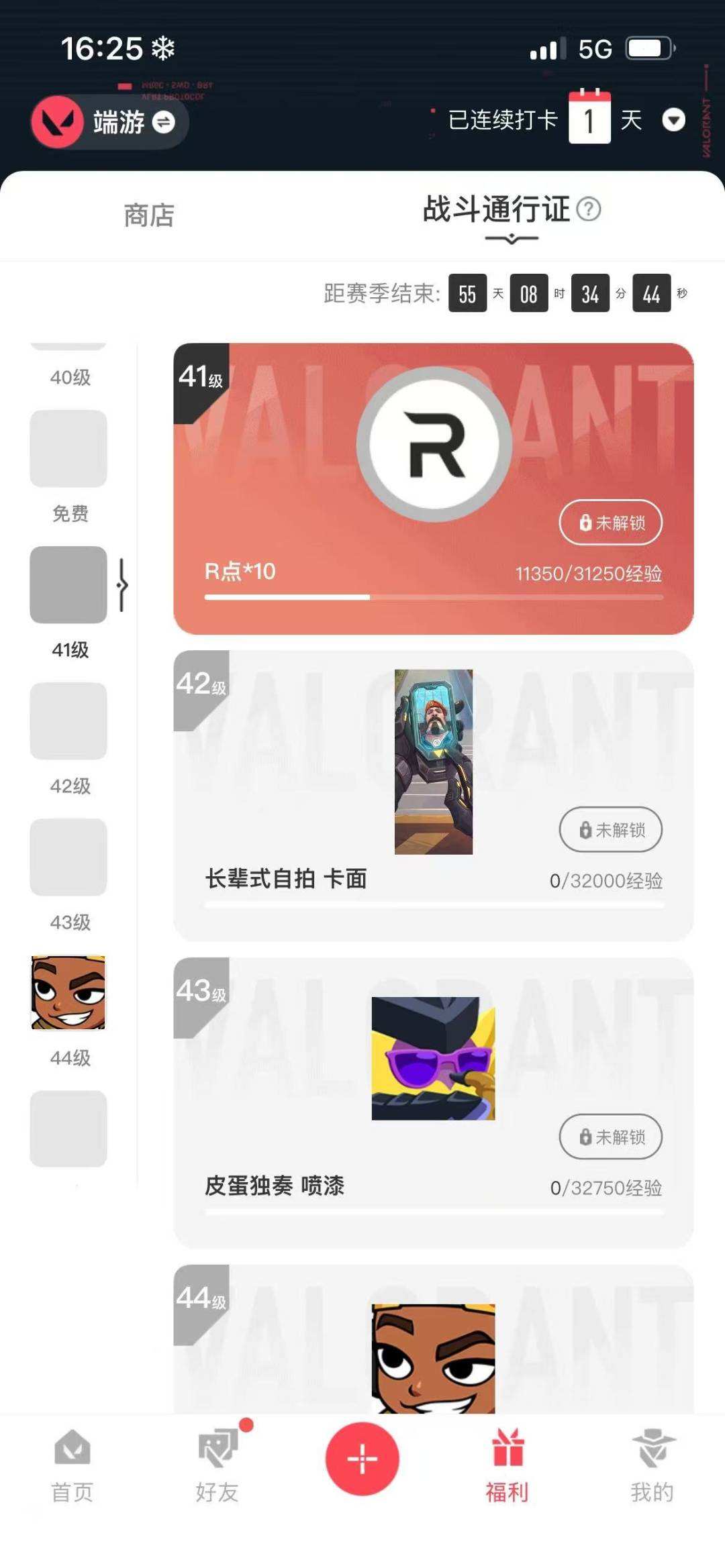The width and height of the screenshot is (725, 1568).
Task: Open the 好友 friends tab
Action: coord(217,1465)
